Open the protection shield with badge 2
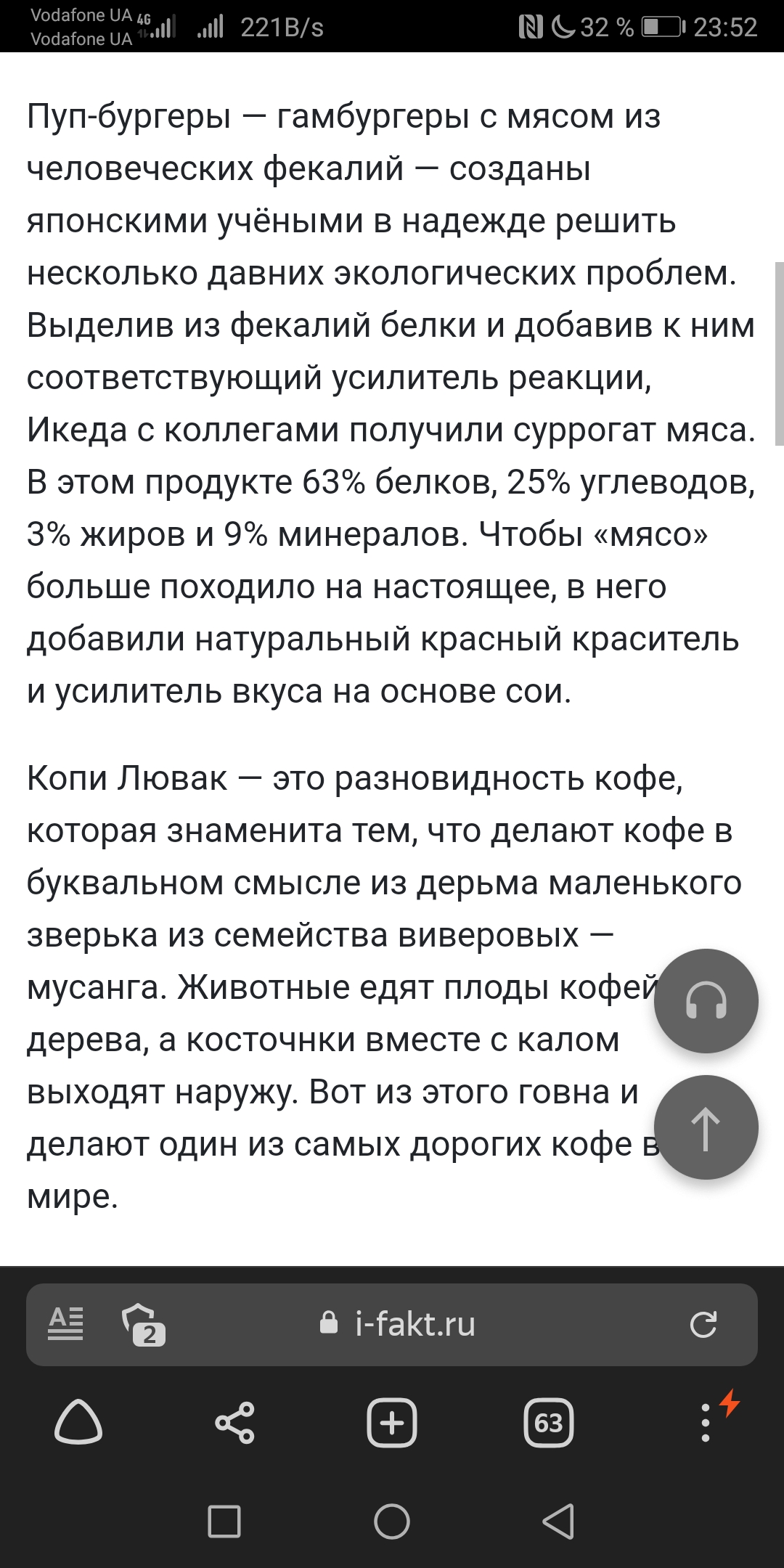The width and height of the screenshot is (784, 1568). tap(143, 1325)
